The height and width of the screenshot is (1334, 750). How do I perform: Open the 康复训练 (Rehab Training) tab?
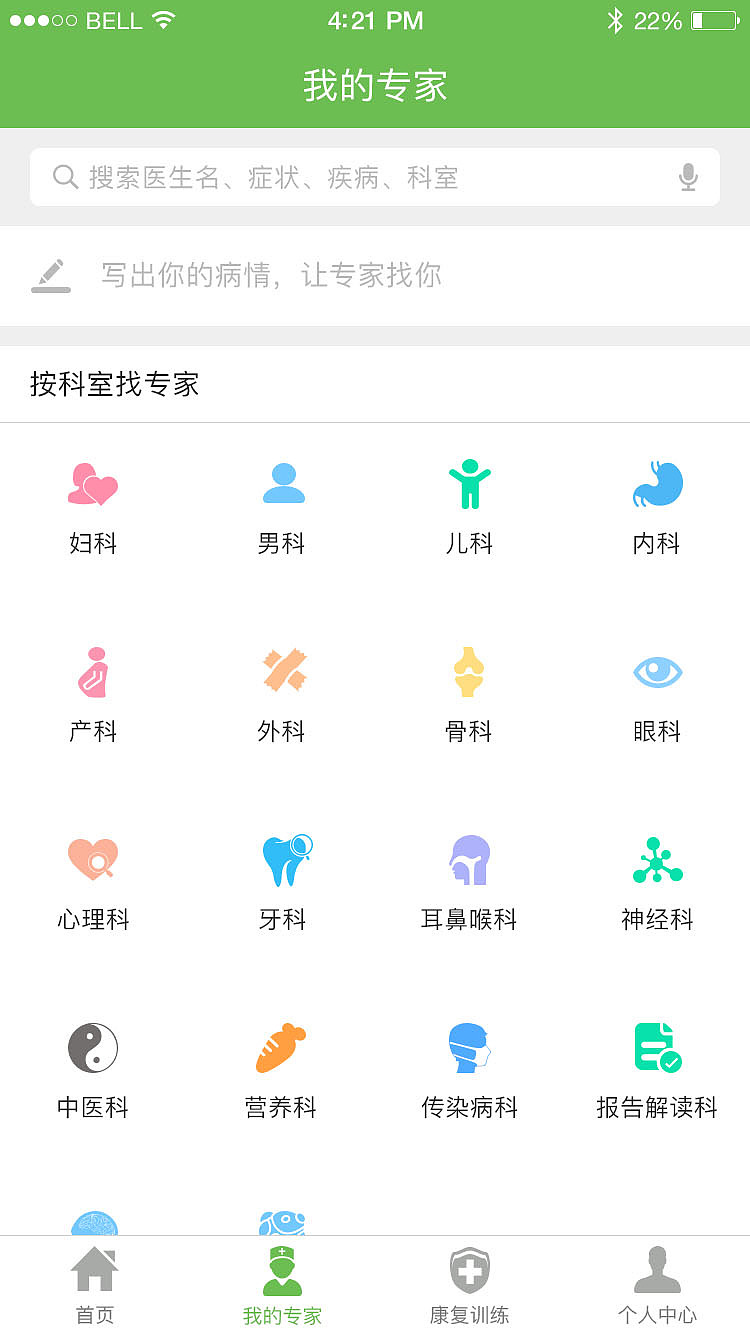[x=470, y=1283]
